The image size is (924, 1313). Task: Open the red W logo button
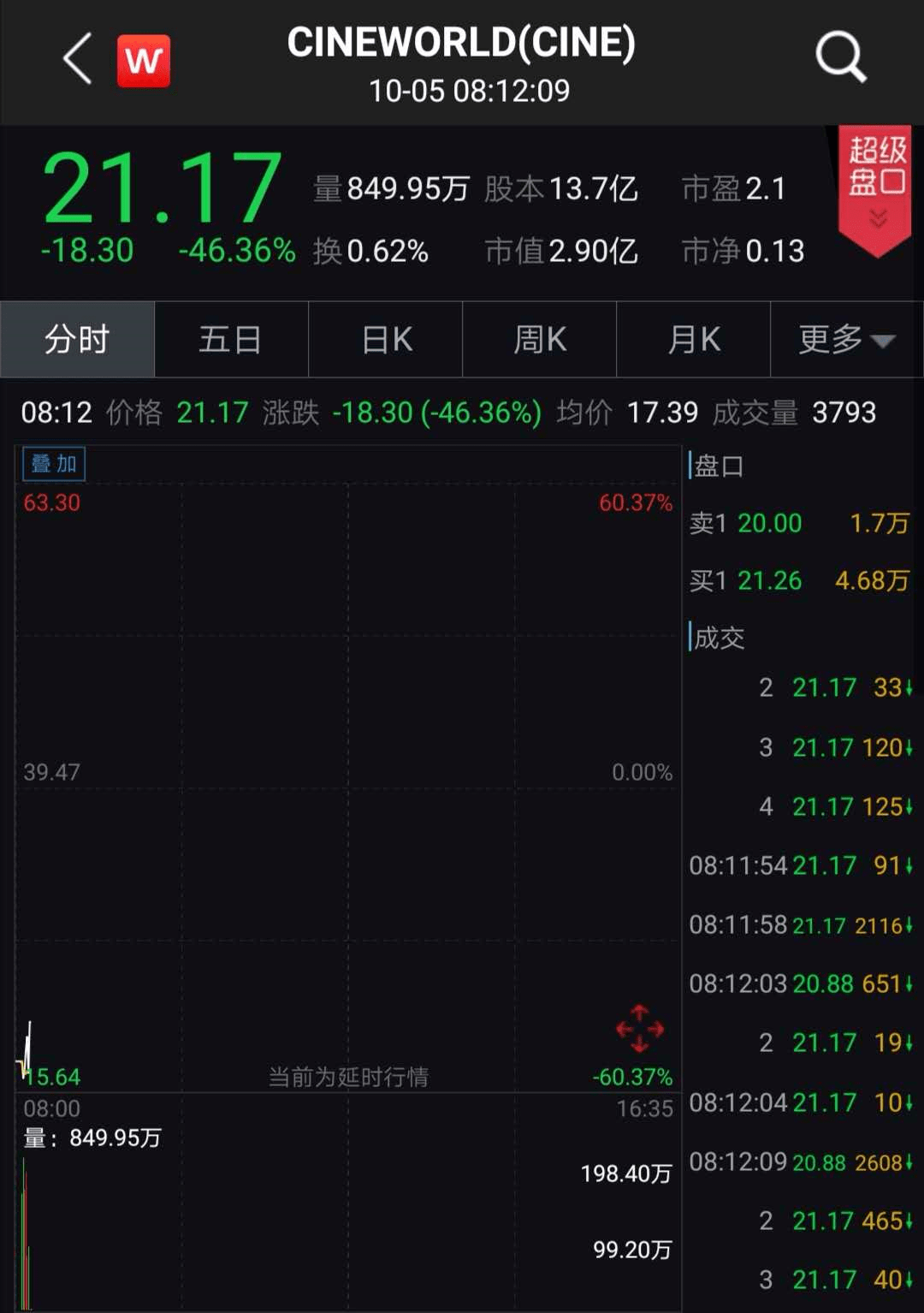144,61
